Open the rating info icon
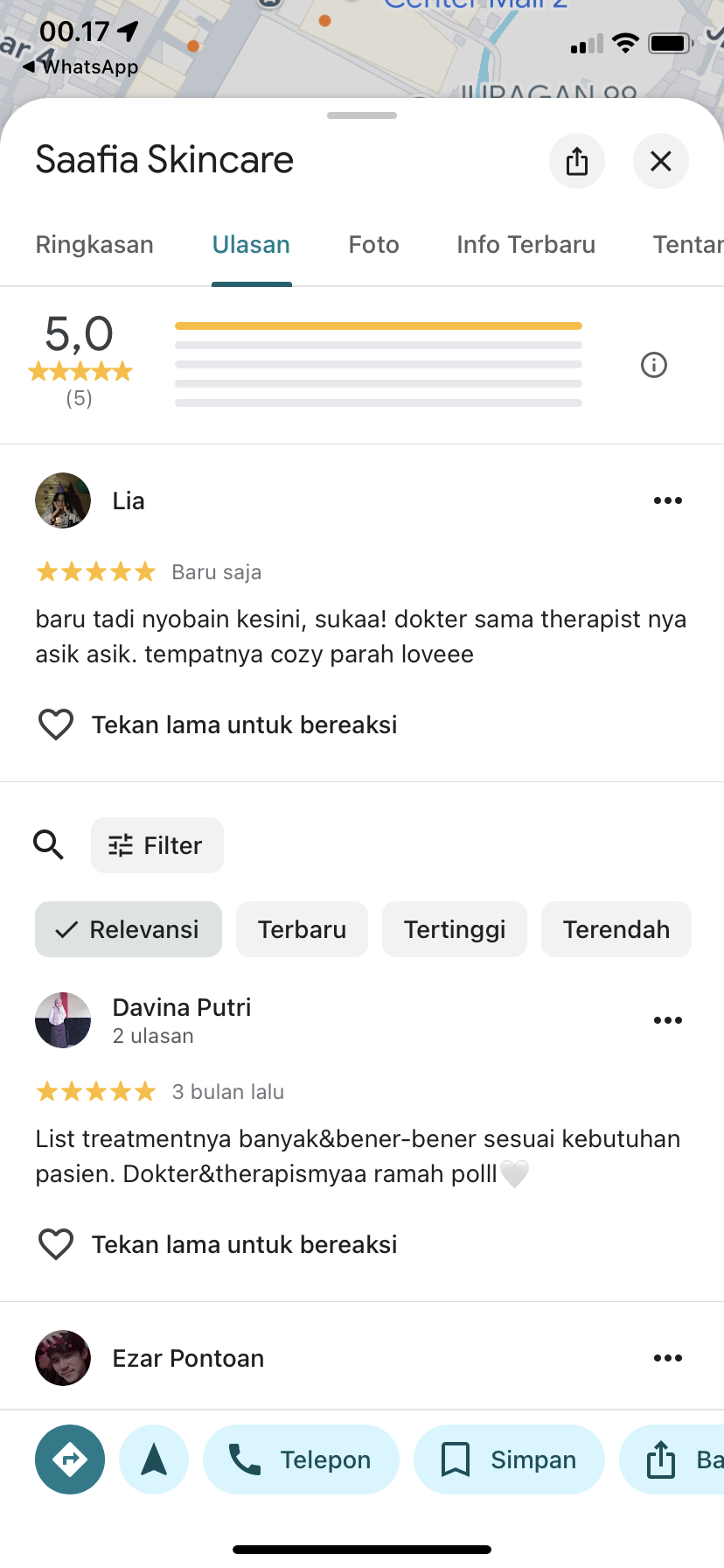 [654, 365]
